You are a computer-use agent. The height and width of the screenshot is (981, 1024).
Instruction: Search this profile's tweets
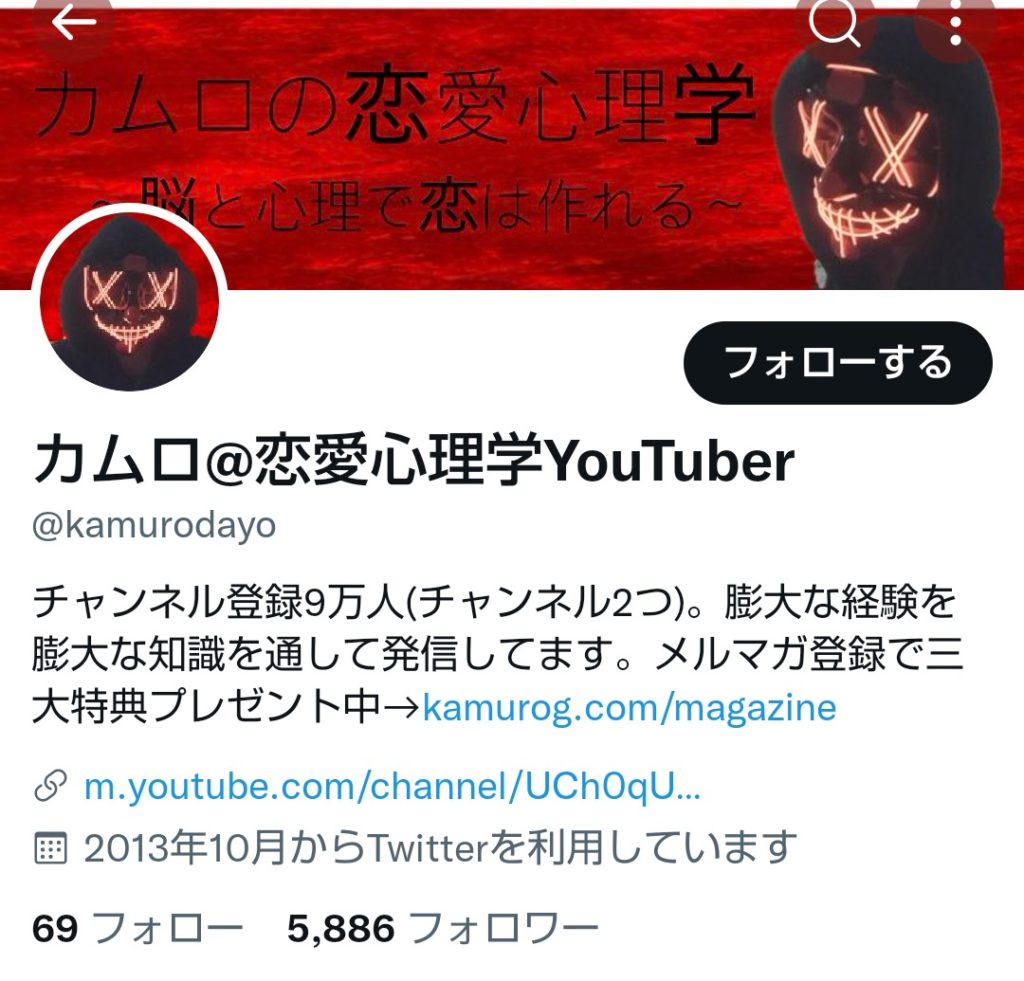point(835,24)
